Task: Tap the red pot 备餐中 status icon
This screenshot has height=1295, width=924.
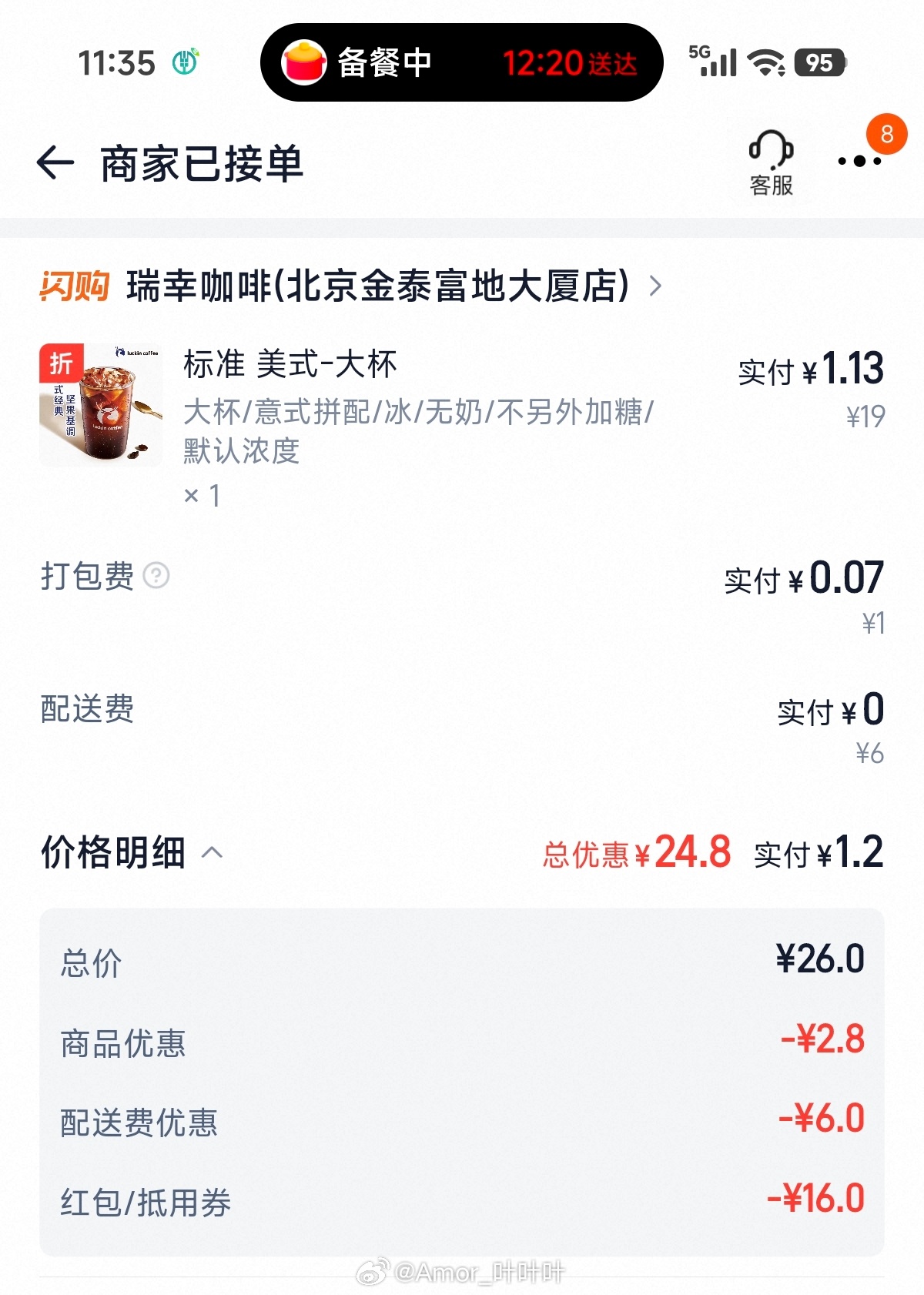Action: 306,63
